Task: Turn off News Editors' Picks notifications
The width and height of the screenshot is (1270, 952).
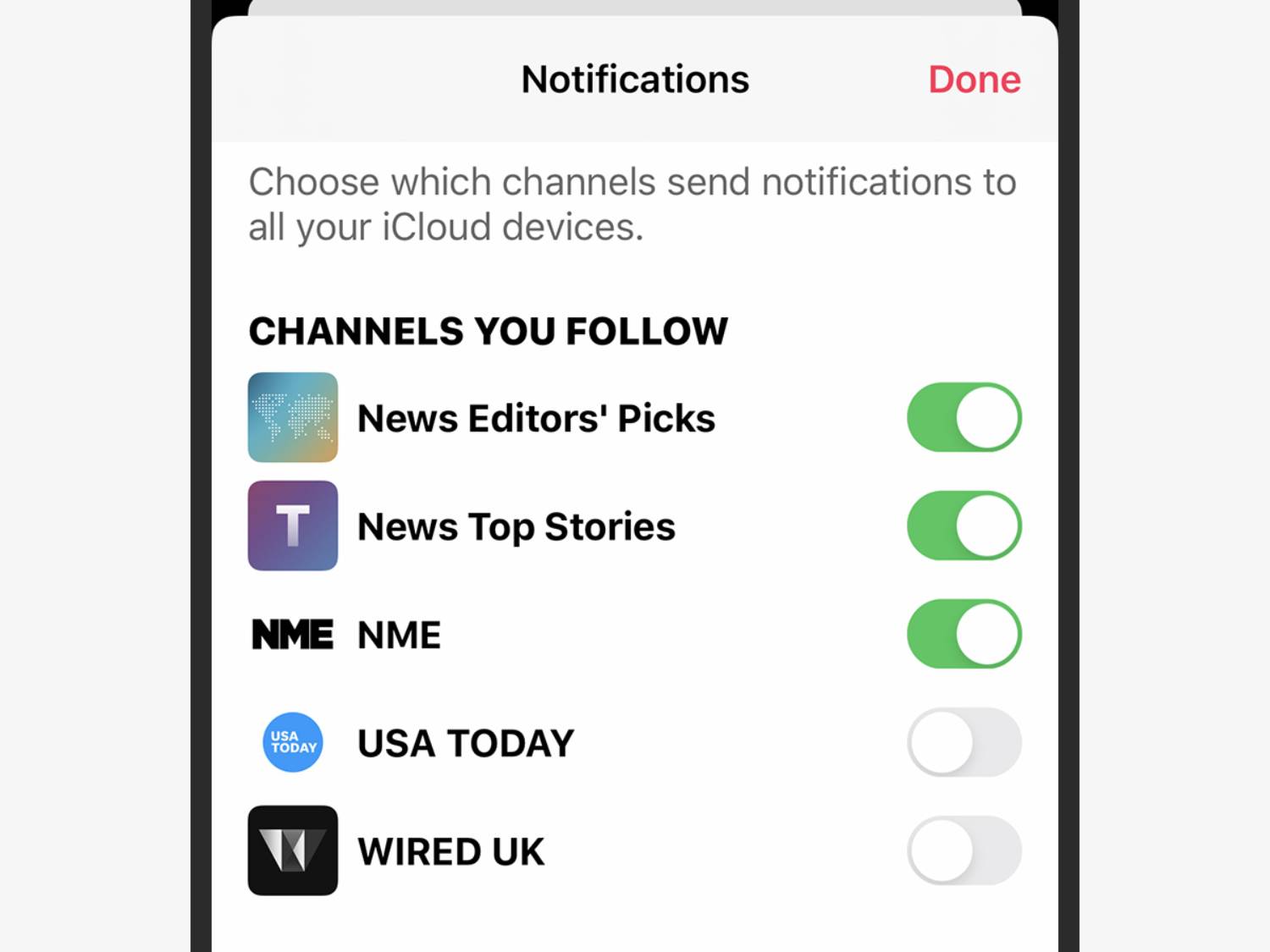Action: [964, 417]
